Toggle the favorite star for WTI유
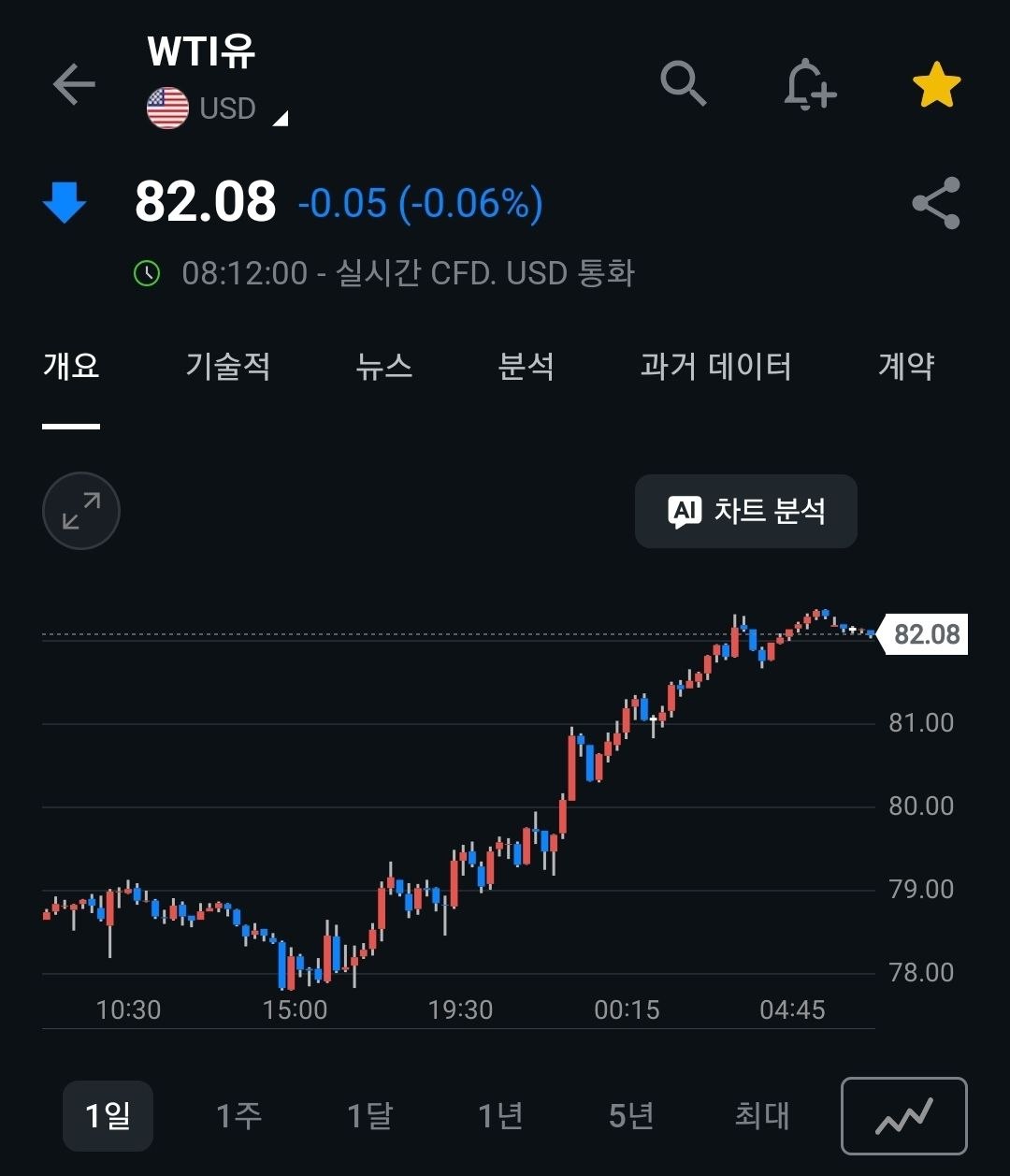This screenshot has width=1010, height=1176. point(937,86)
